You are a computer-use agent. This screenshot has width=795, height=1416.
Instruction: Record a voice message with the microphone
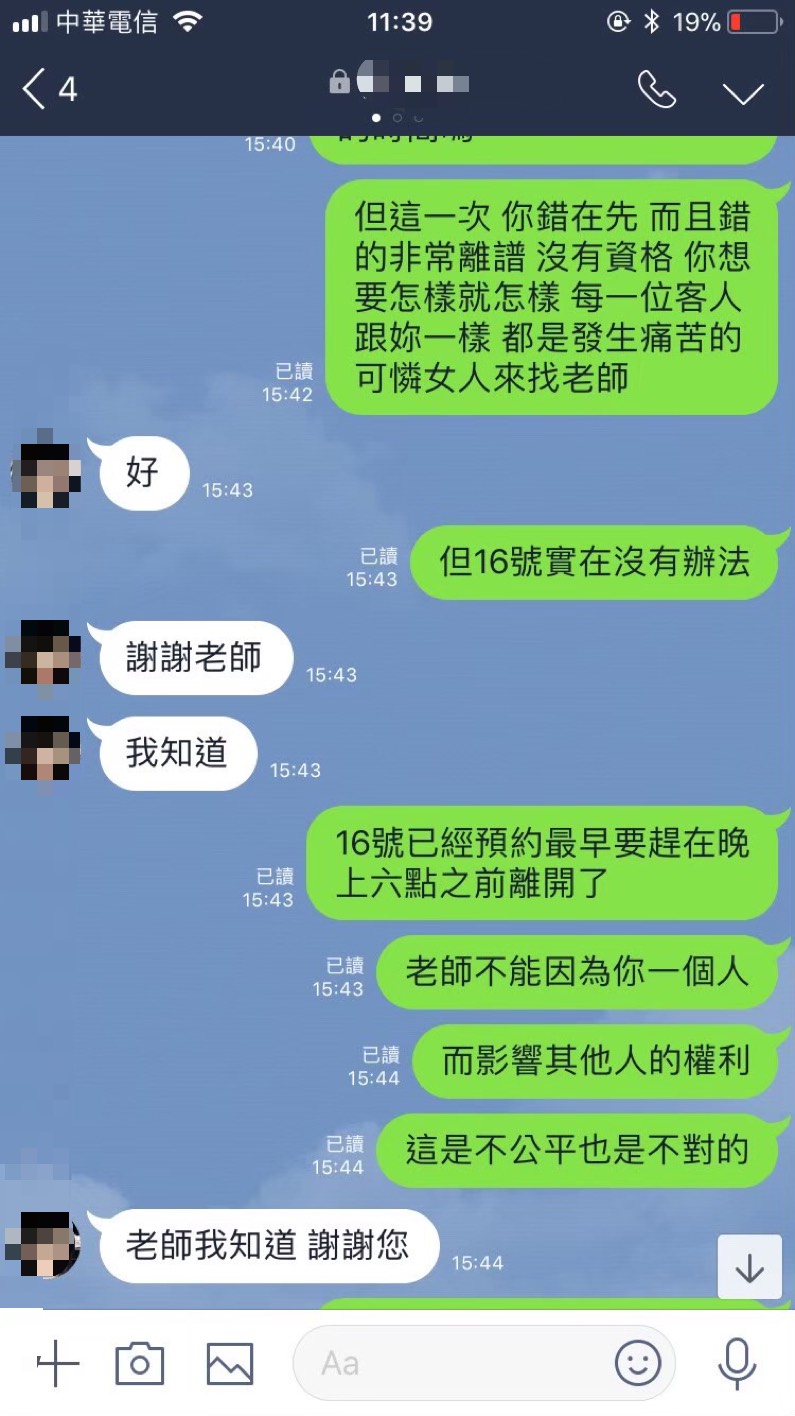coord(737,1362)
